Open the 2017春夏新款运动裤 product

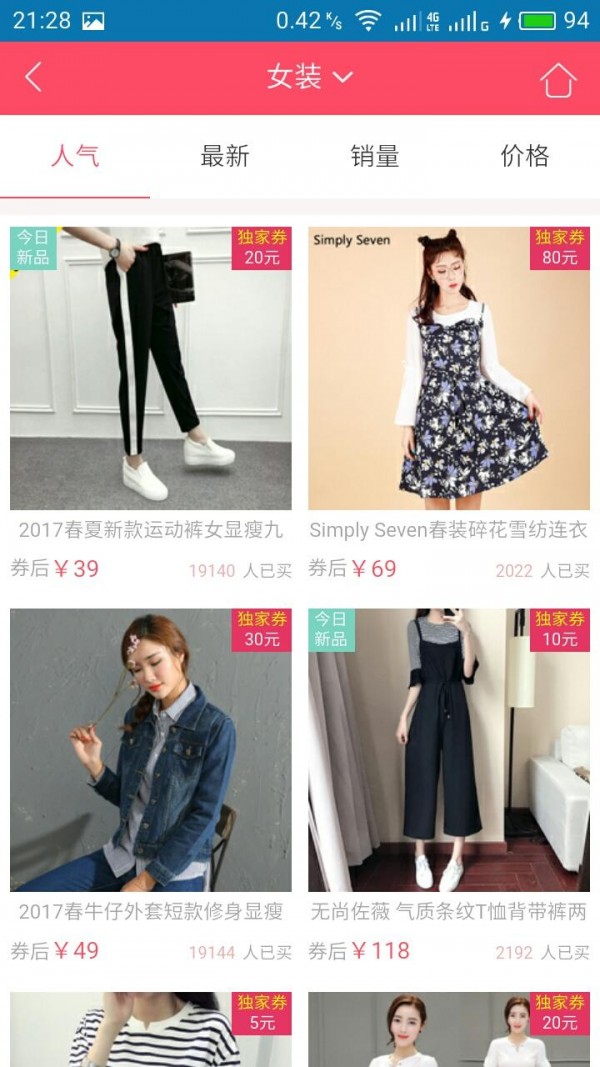(151, 370)
